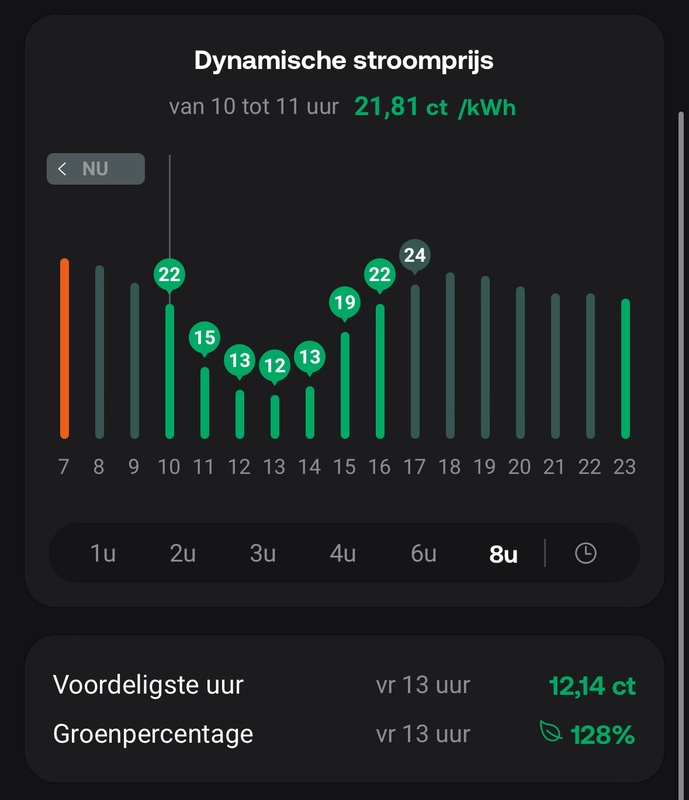The image size is (689, 800).
Task: Show the price for the orange hour 7 bar
Action: tap(65, 348)
